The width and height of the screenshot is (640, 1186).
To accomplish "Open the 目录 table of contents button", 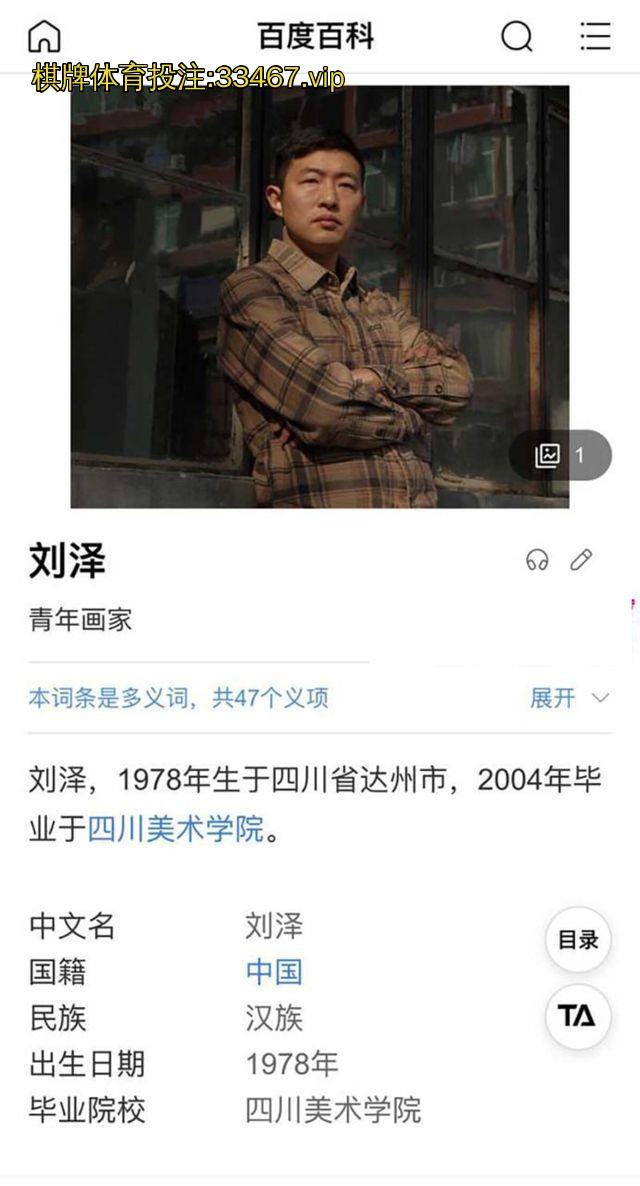I will tap(578, 939).
